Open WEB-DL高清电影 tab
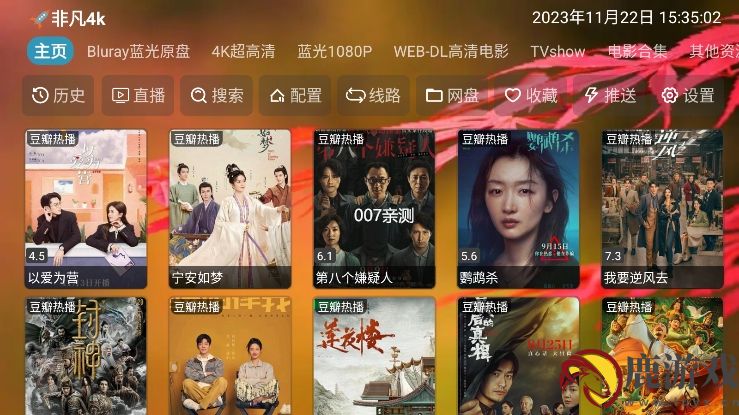Screen dimensions: 739x415 [x=450, y=51]
